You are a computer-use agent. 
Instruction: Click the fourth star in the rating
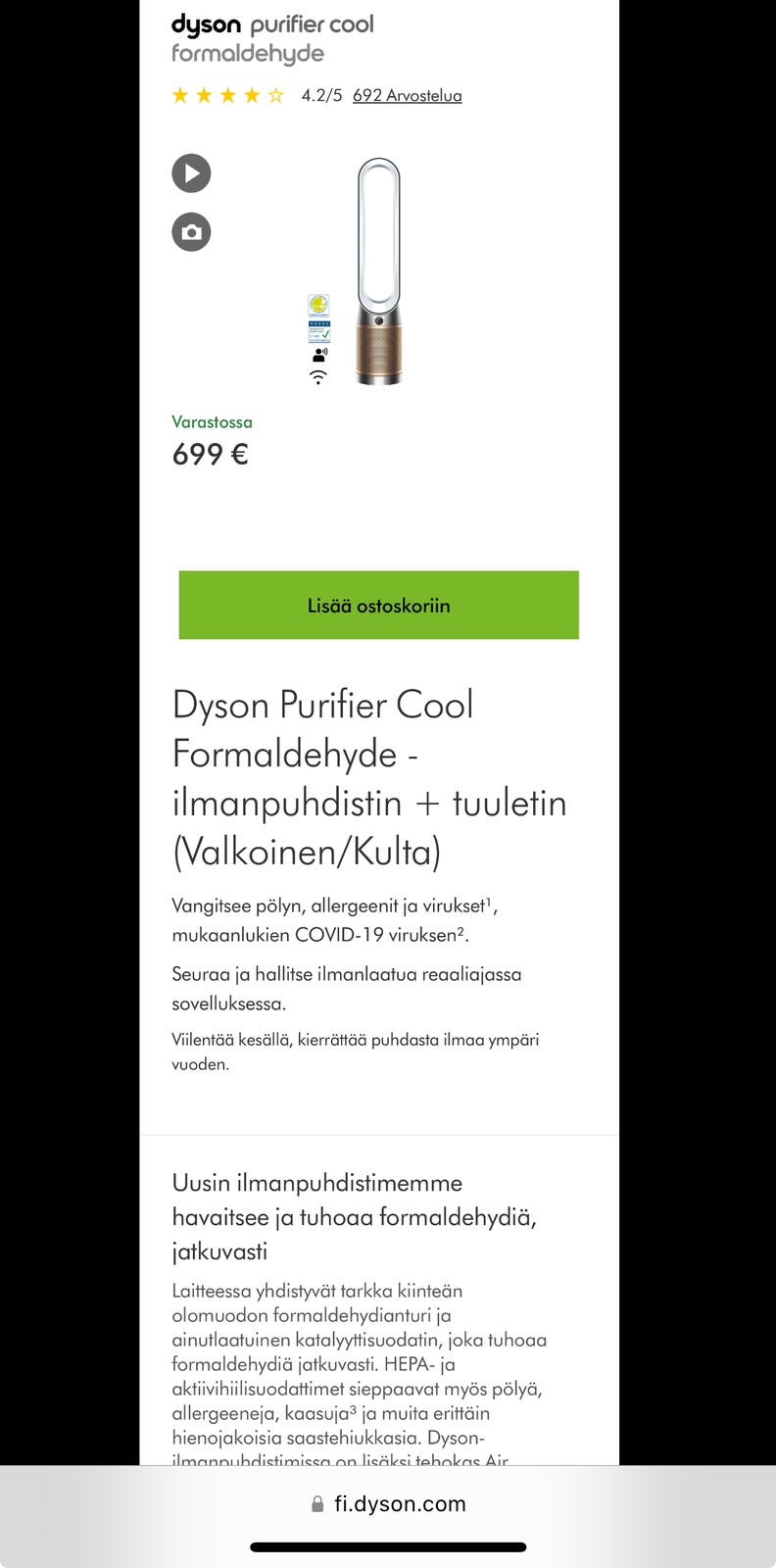(x=250, y=95)
